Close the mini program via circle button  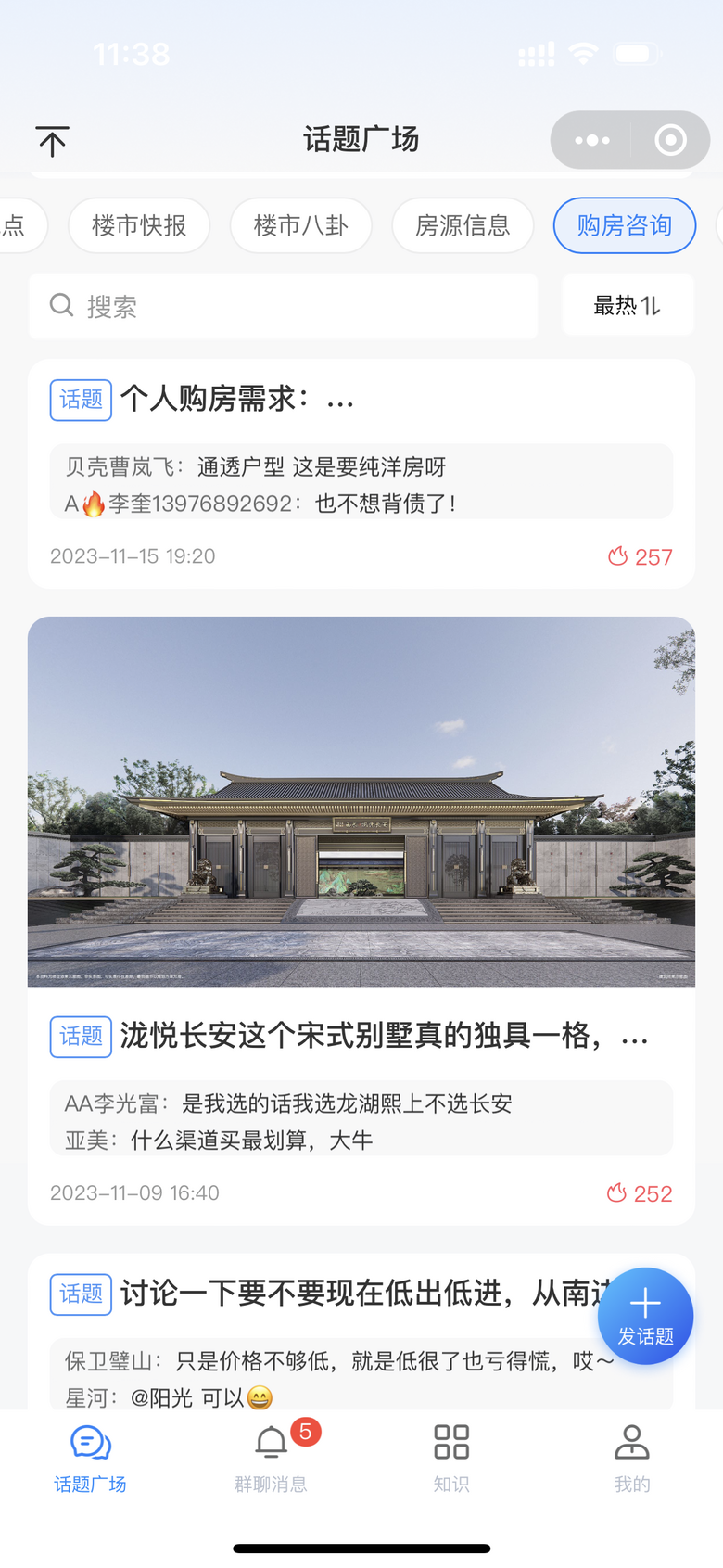click(x=670, y=140)
